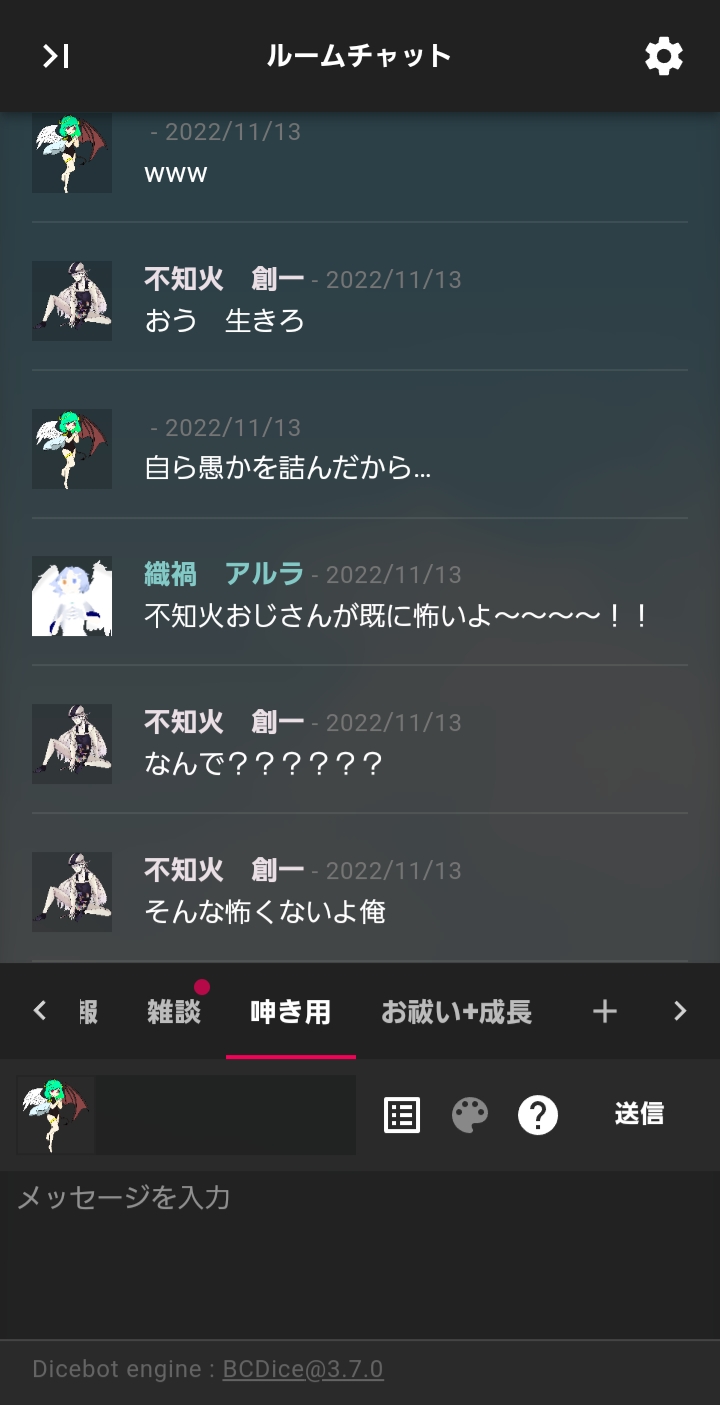Show previous tabs with left chevron
720x1405 pixels.
pos(40,1012)
